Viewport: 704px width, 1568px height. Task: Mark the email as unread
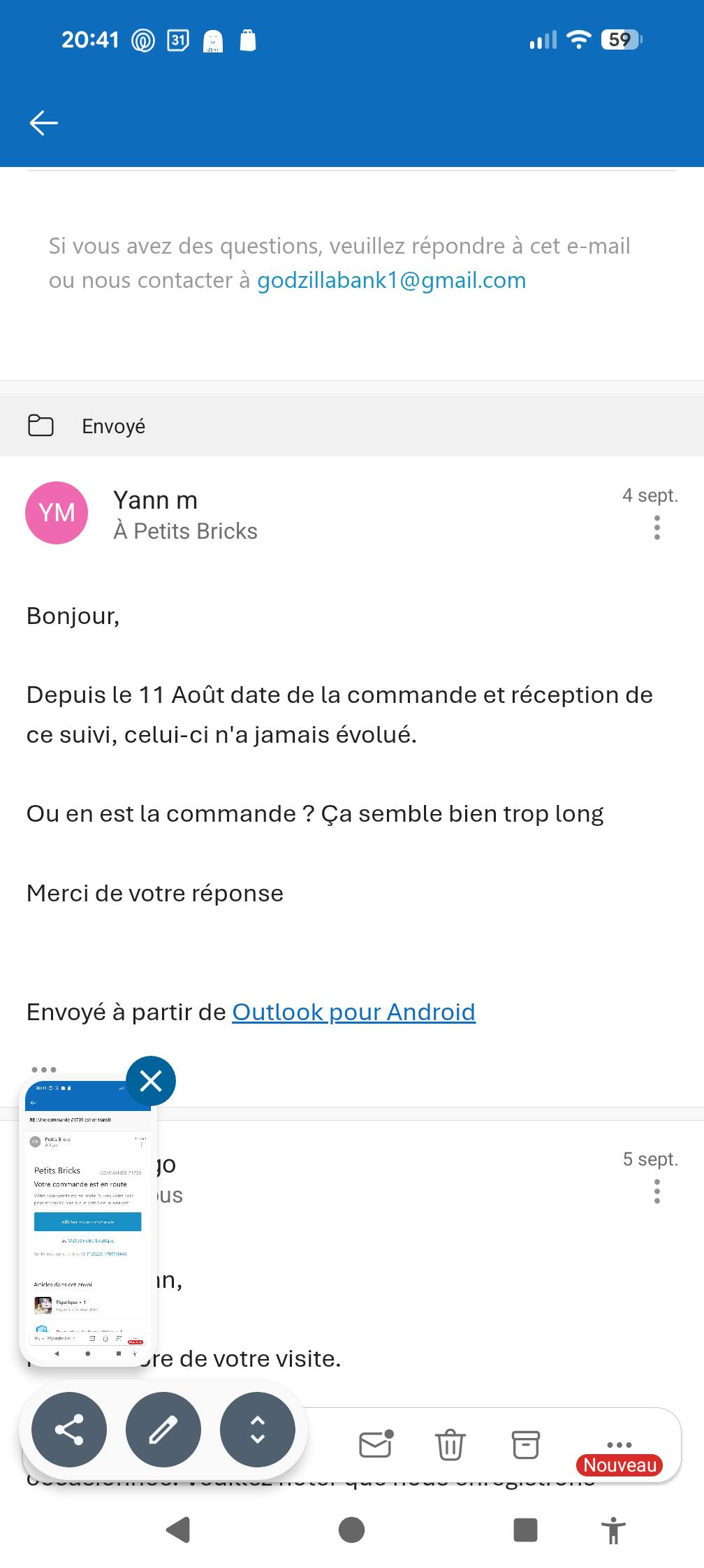pos(376,1444)
